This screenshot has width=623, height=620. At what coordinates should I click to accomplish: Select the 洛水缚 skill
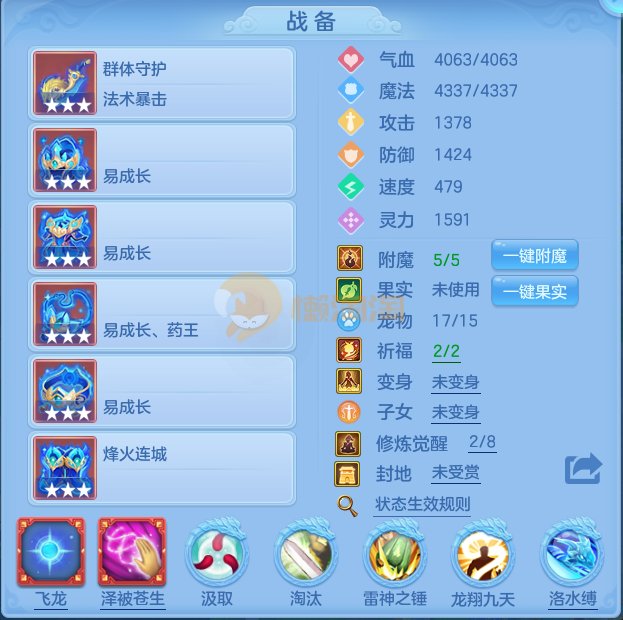click(x=572, y=554)
